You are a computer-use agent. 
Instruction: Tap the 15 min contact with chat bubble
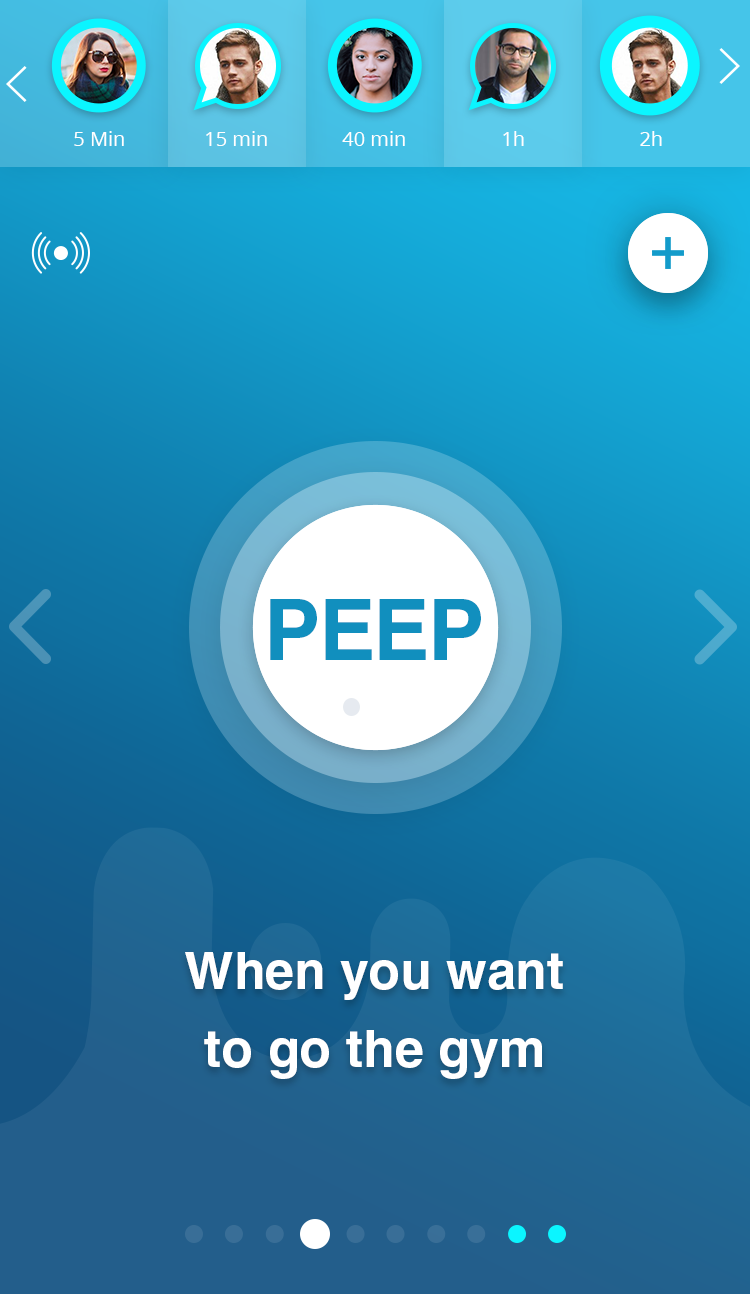(236, 65)
